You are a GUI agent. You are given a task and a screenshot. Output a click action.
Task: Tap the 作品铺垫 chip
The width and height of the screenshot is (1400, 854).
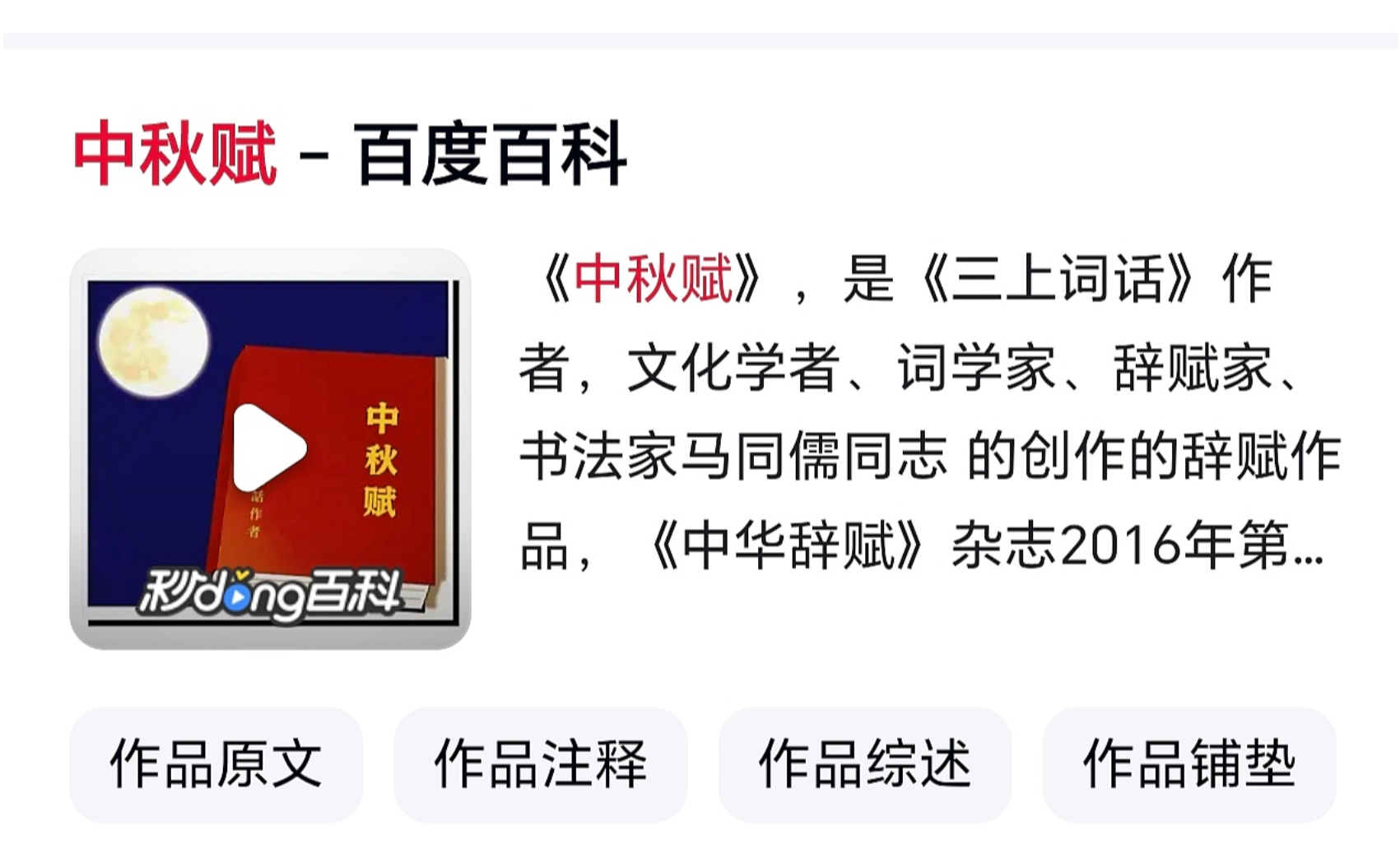coord(1188,764)
